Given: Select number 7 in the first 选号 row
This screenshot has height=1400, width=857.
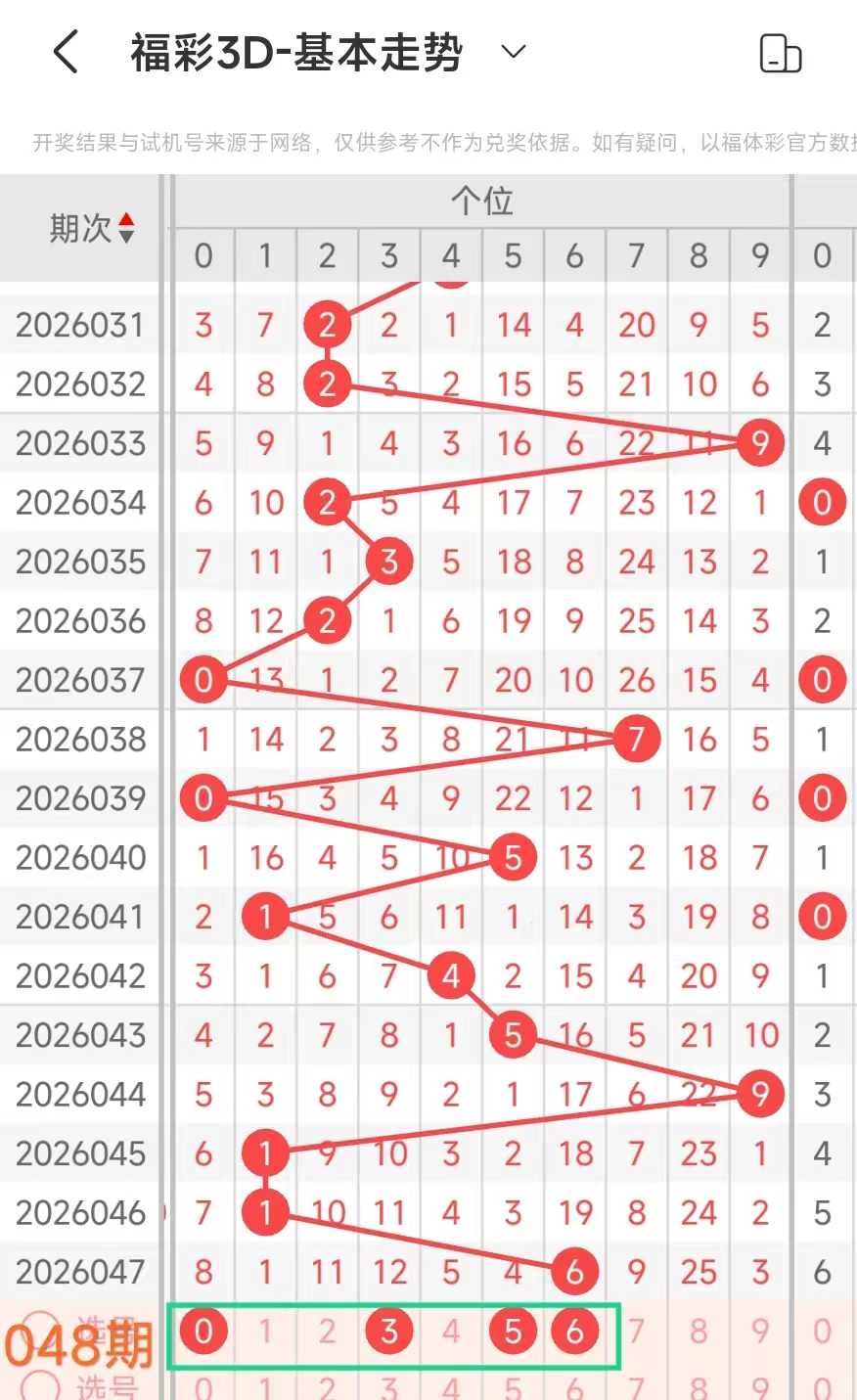Looking at the screenshot, I should pyautogui.click(x=636, y=1331).
